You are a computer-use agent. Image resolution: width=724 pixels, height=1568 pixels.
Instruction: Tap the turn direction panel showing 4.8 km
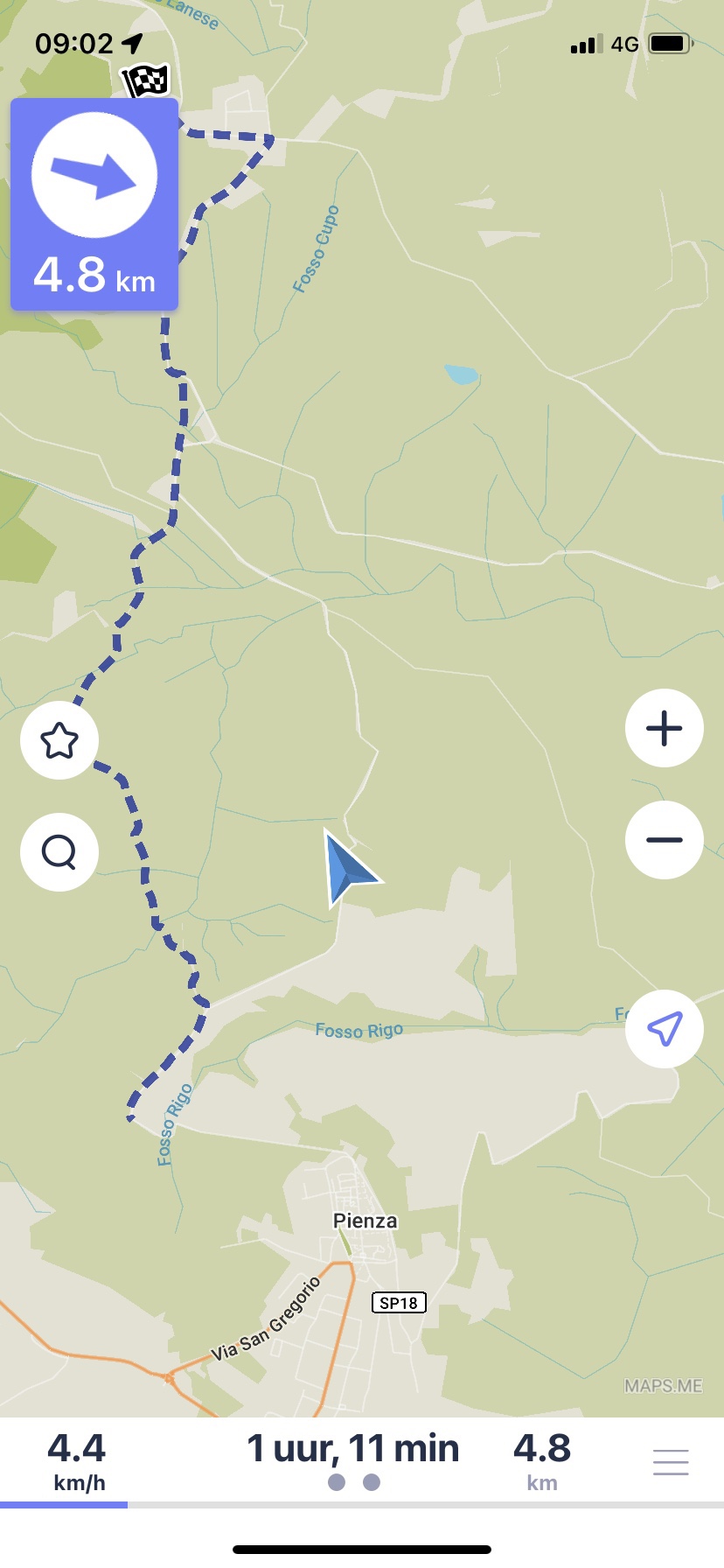coord(94,205)
